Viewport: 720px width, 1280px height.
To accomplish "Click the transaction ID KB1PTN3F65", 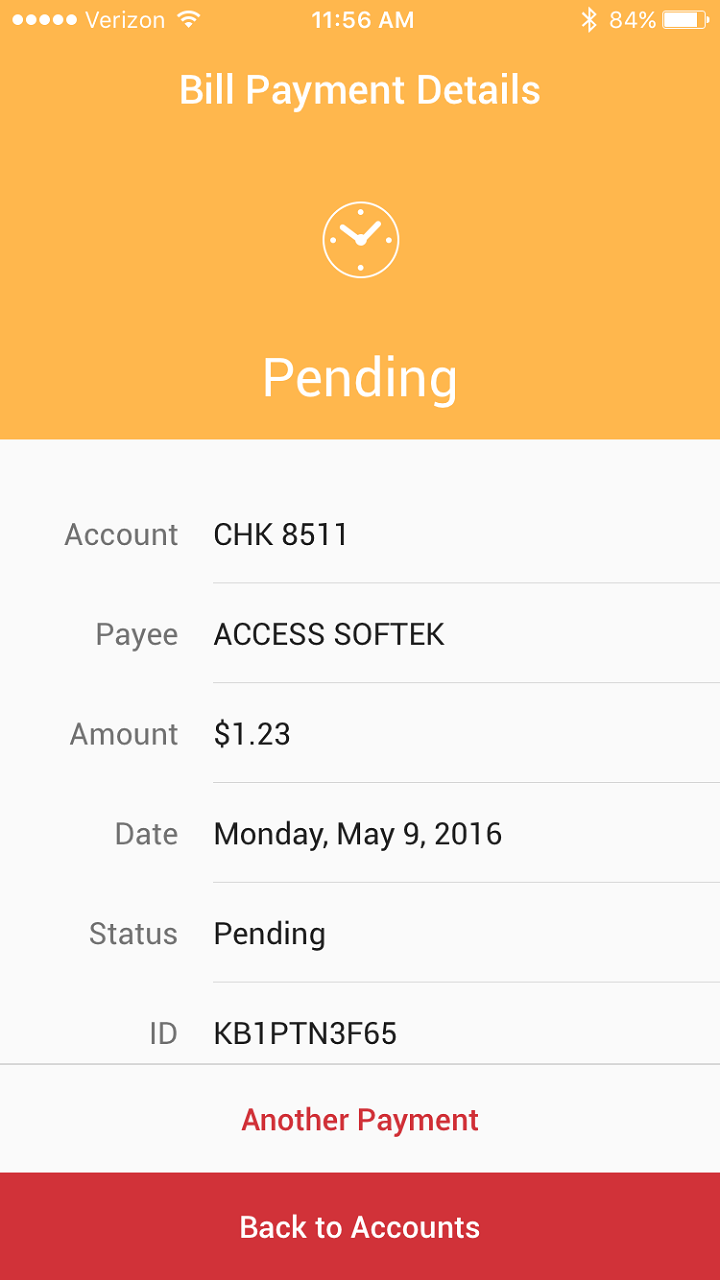I will click(304, 1033).
